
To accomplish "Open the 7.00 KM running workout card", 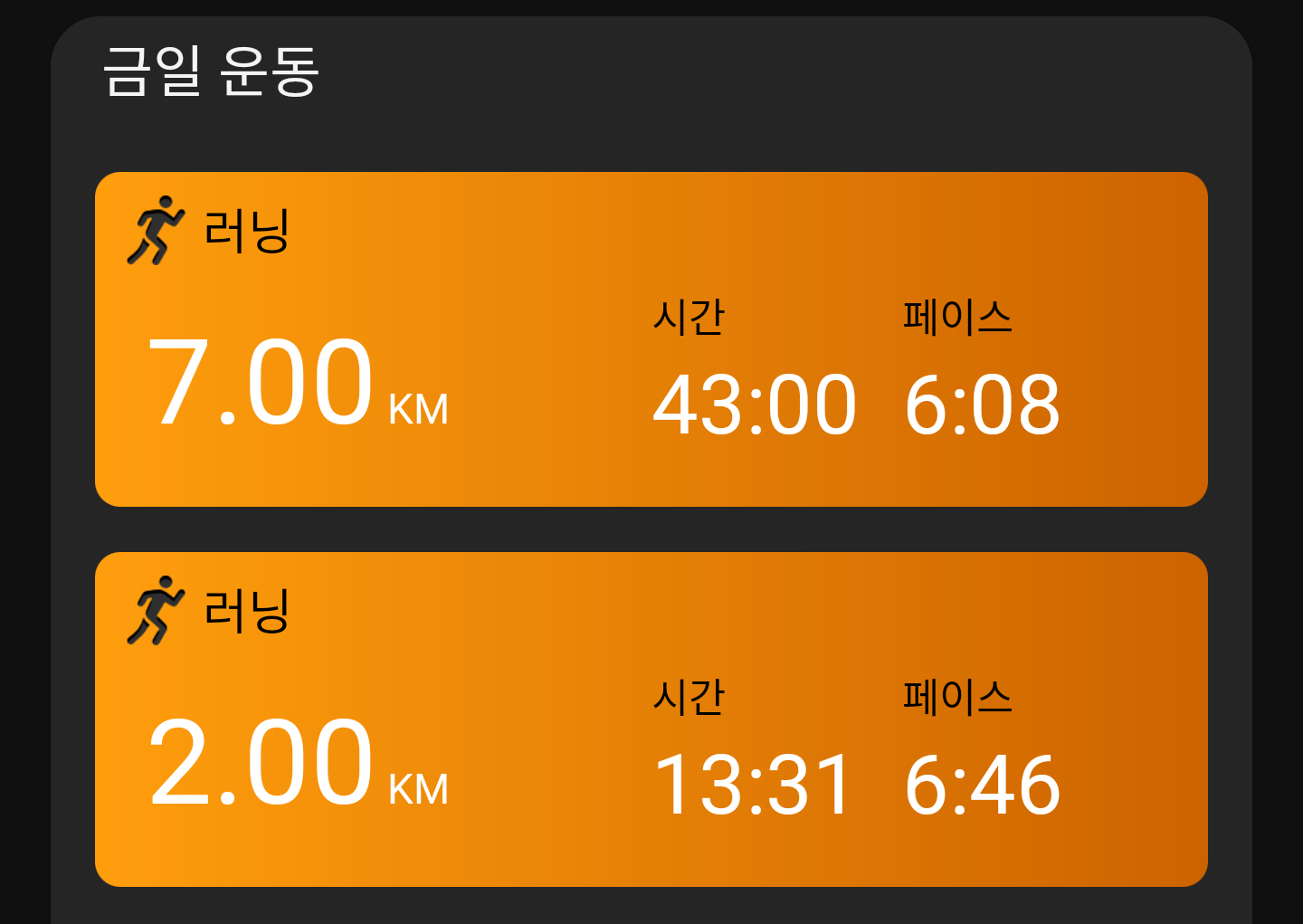I will pyautogui.click(x=651, y=339).
